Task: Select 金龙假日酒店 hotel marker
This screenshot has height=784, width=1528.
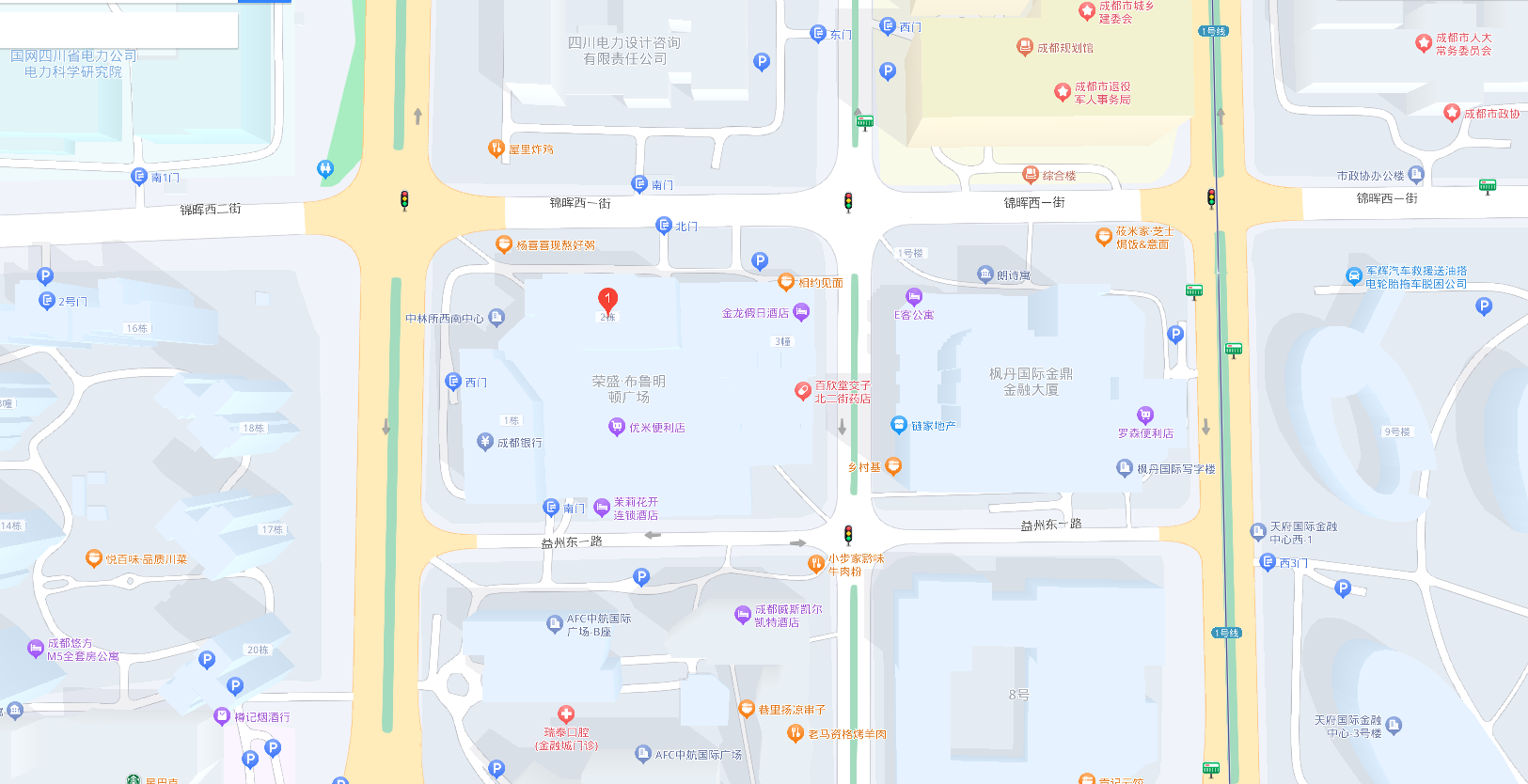Action: click(801, 312)
